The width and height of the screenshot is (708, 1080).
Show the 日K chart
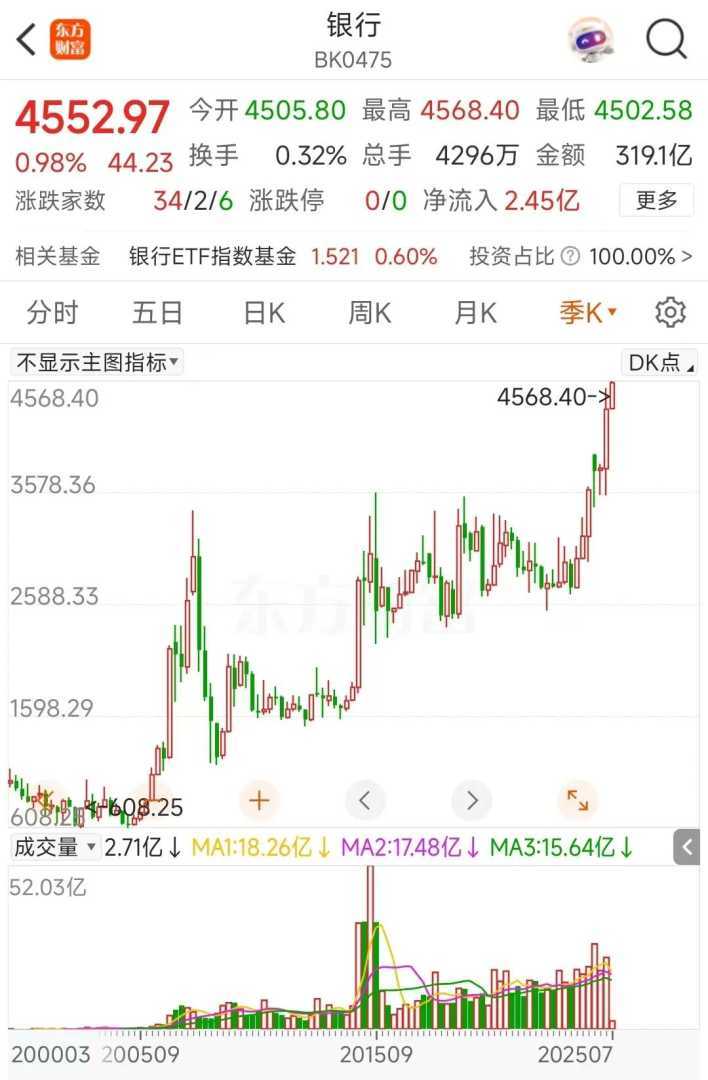pos(264,313)
